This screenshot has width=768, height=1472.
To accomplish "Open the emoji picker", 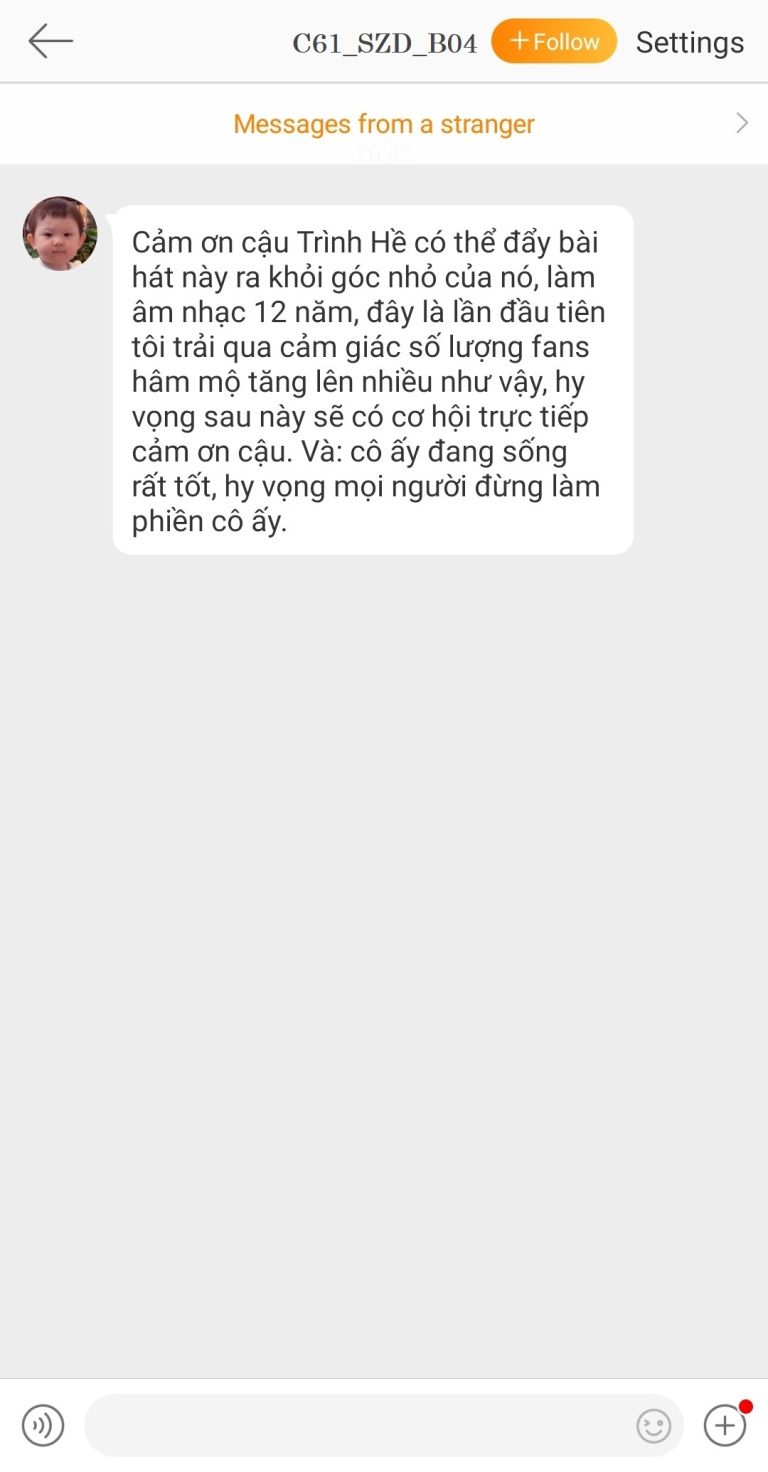I will tap(654, 1426).
